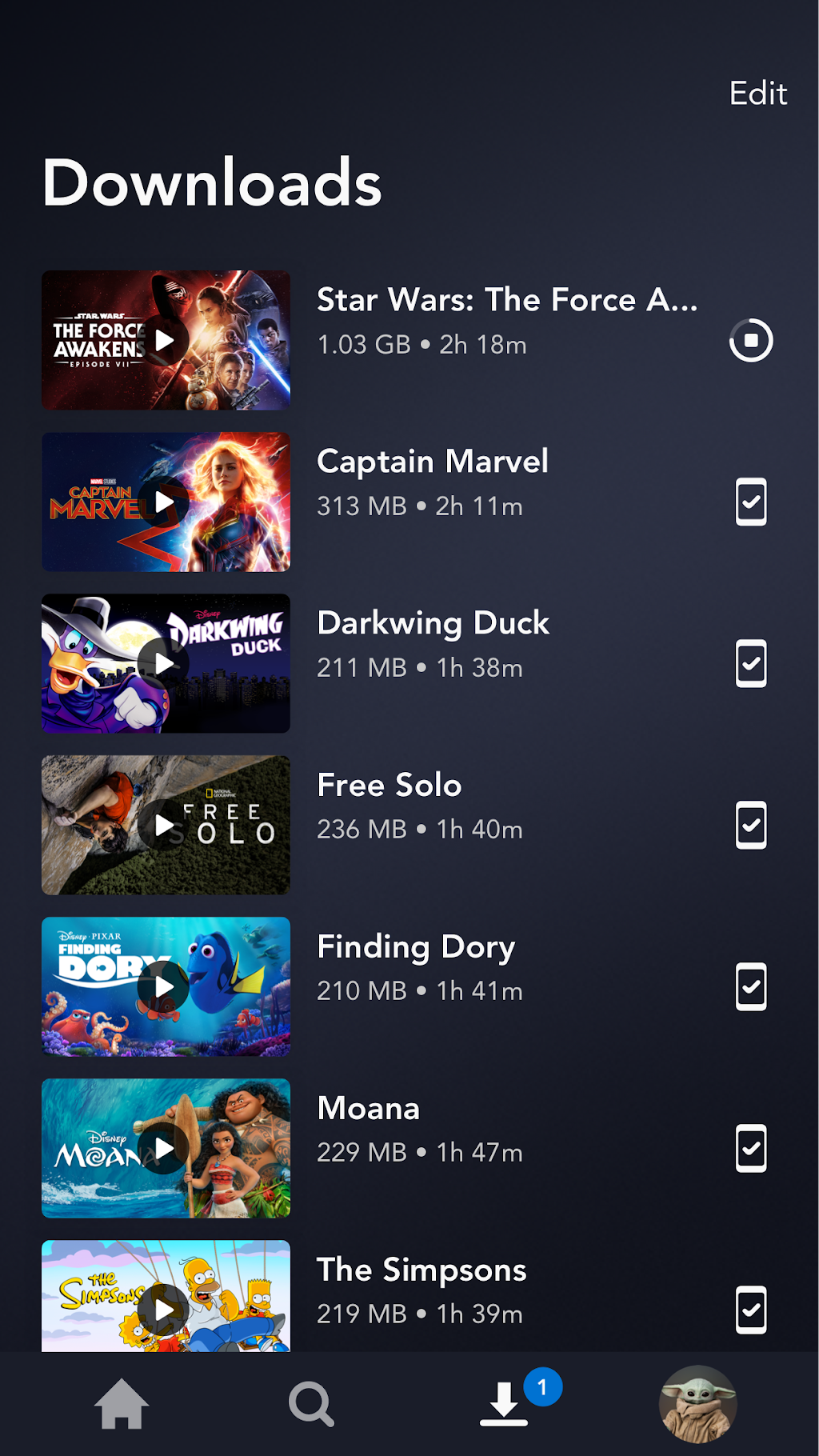
Task: Tap Edit to manage downloads
Action: (757, 94)
